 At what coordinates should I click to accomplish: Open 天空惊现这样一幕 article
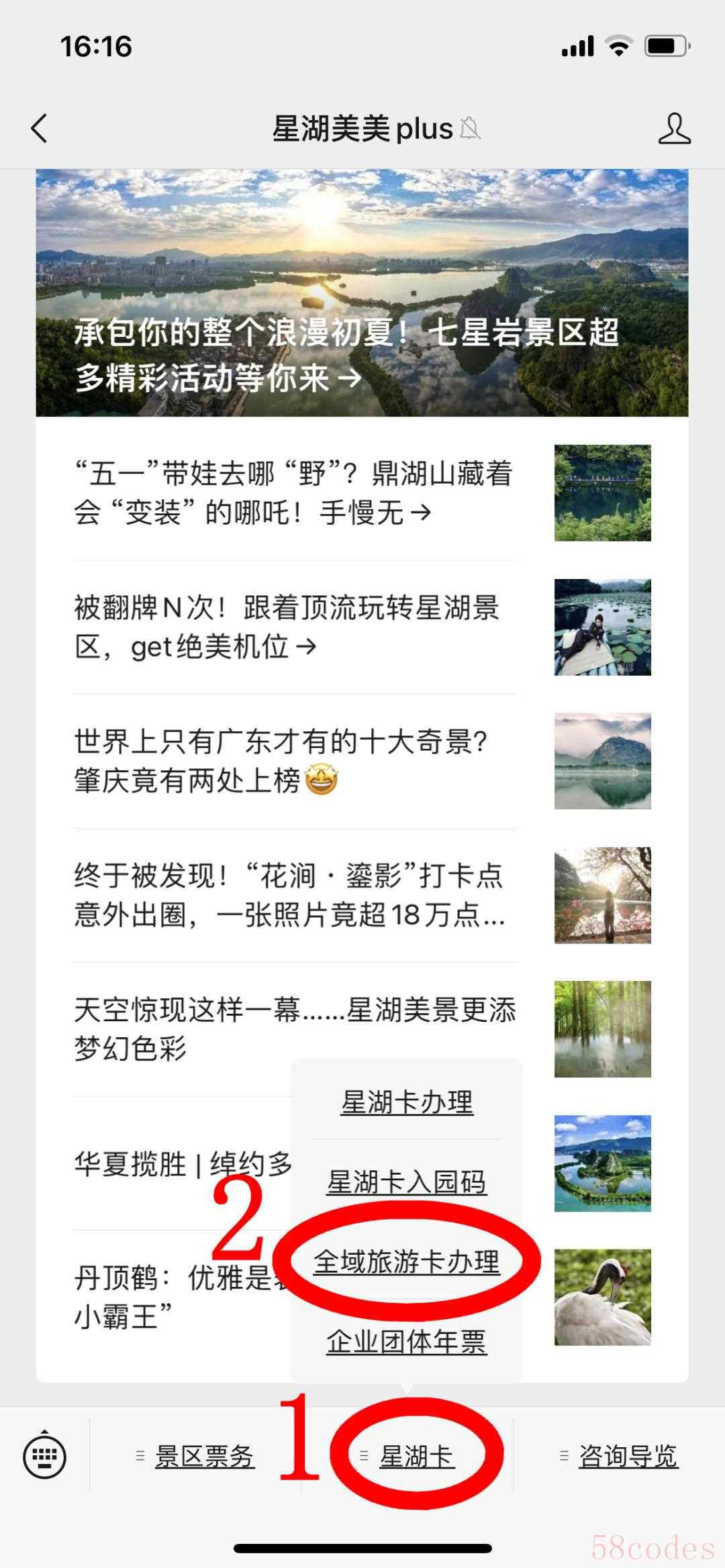(295, 1029)
